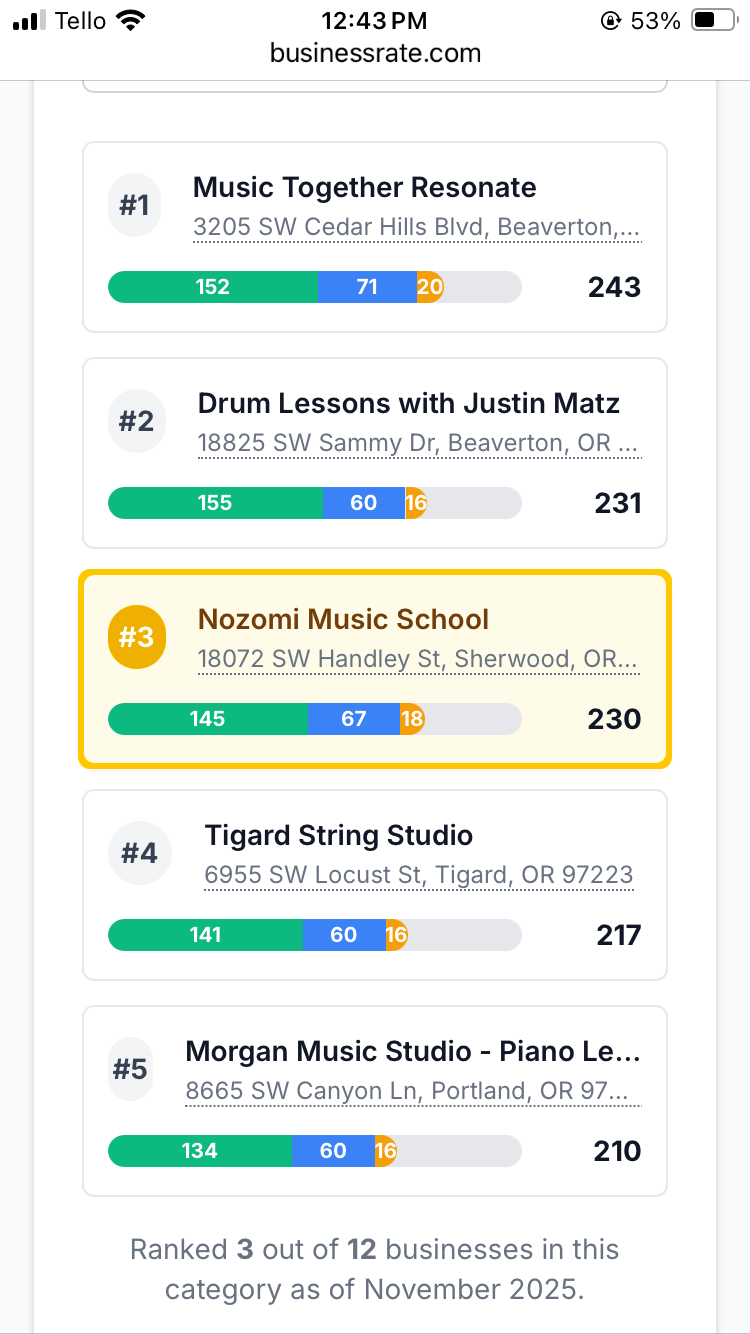The height and width of the screenshot is (1334, 750).
Task: Open the Drum Lessons with Justin Matz address
Action: tap(419, 443)
